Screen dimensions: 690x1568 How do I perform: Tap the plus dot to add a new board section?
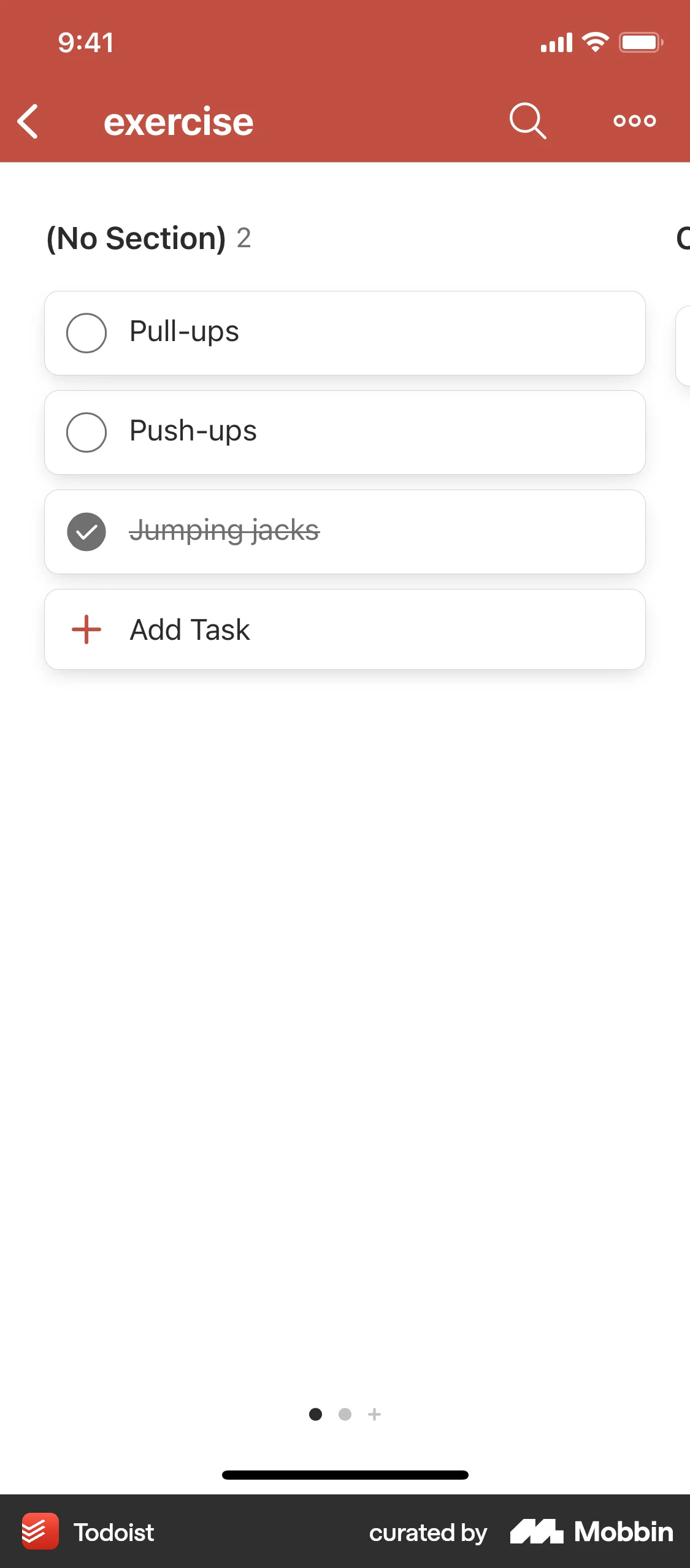click(374, 1415)
